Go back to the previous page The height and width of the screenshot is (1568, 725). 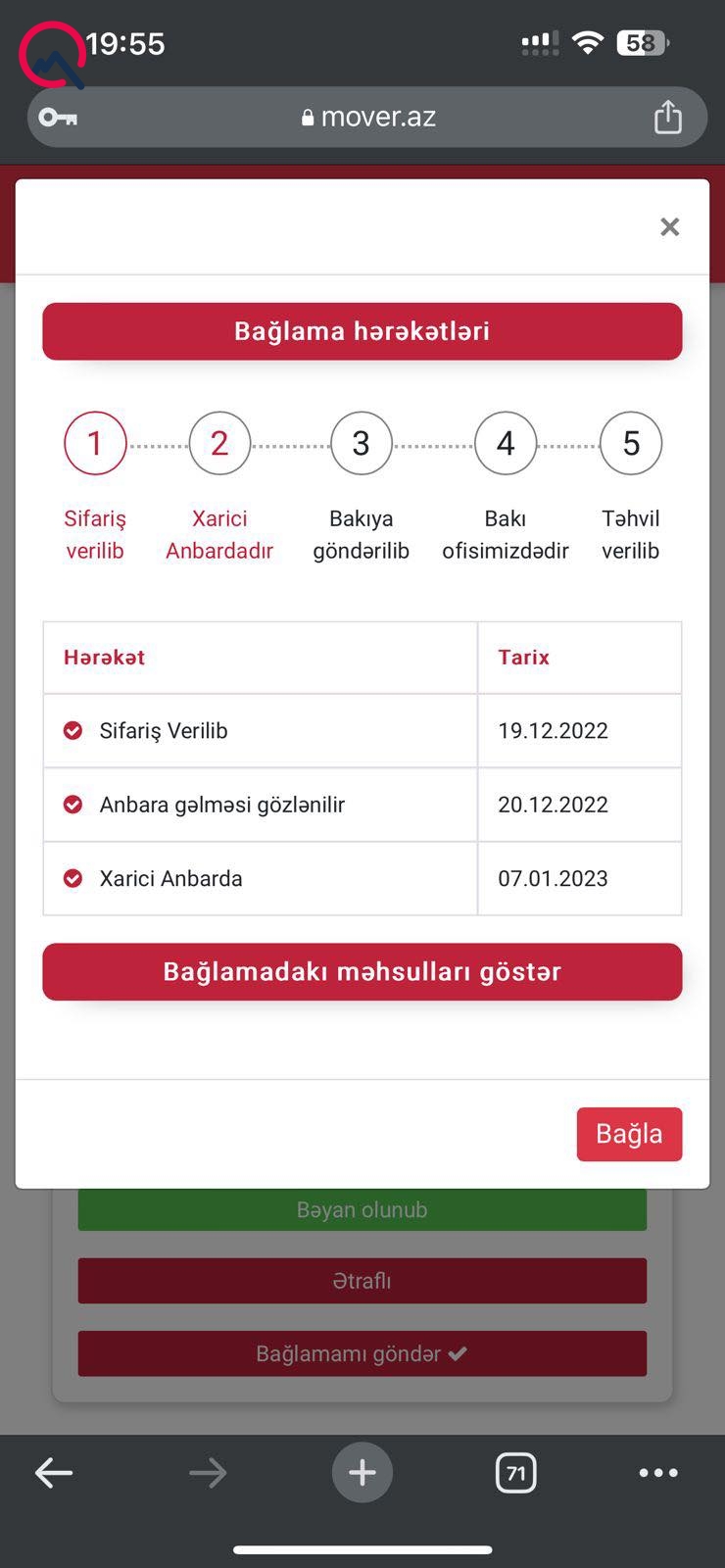tap(54, 1473)
